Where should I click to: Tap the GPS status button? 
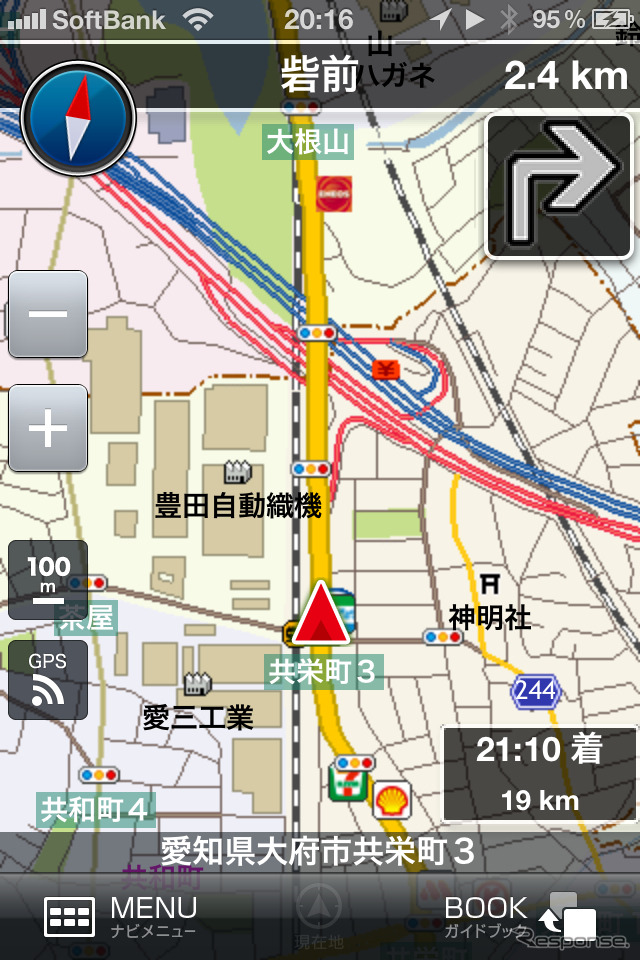click(48, 680)
